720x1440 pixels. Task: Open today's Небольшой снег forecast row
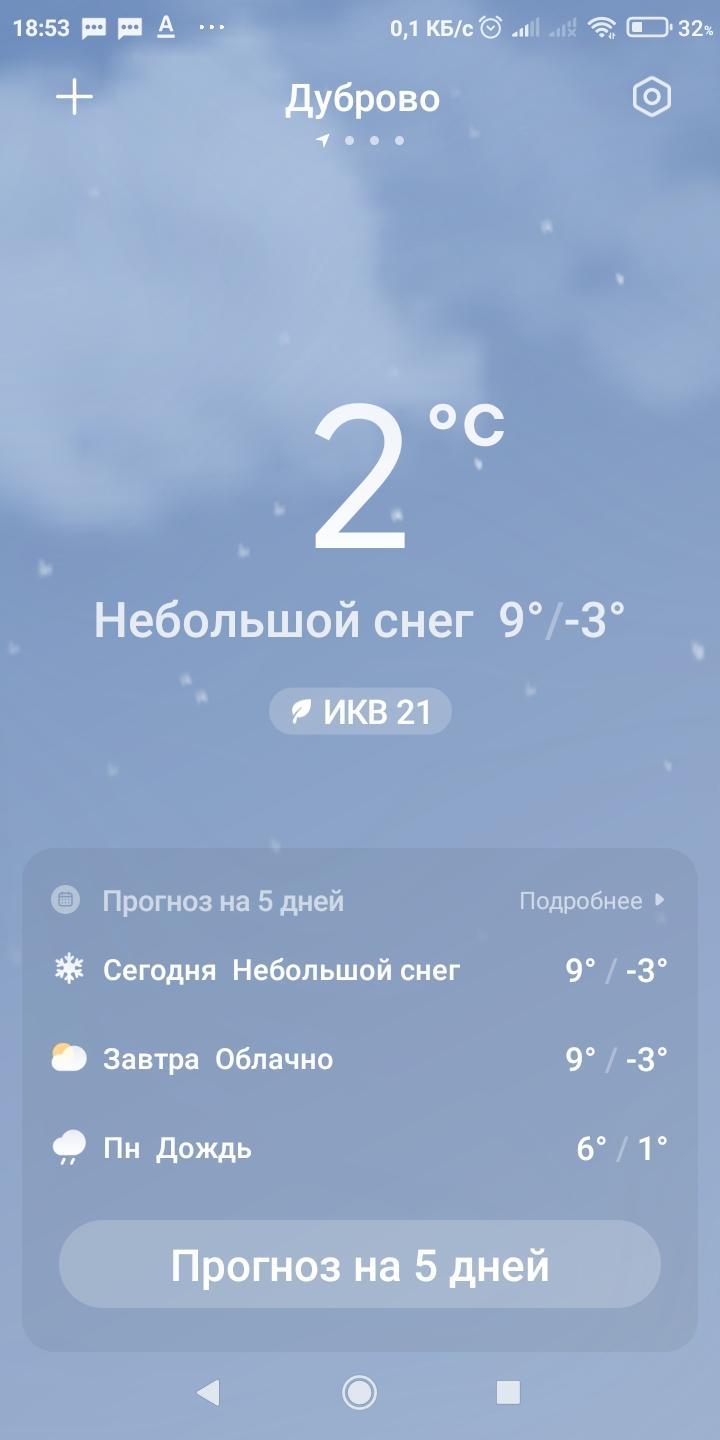[x=360, y=970]
